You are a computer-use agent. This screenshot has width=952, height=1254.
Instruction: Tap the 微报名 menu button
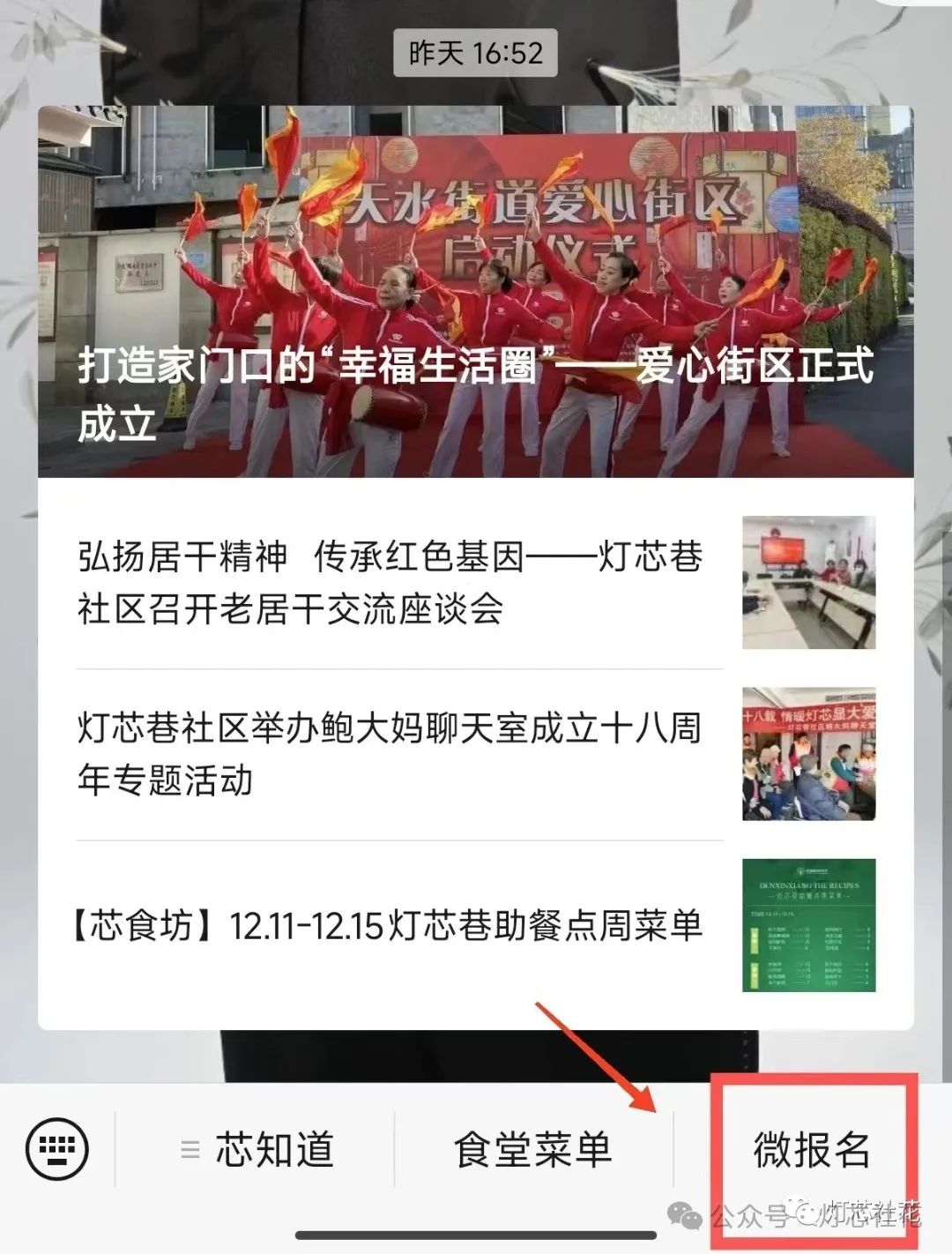(812, 1149)
